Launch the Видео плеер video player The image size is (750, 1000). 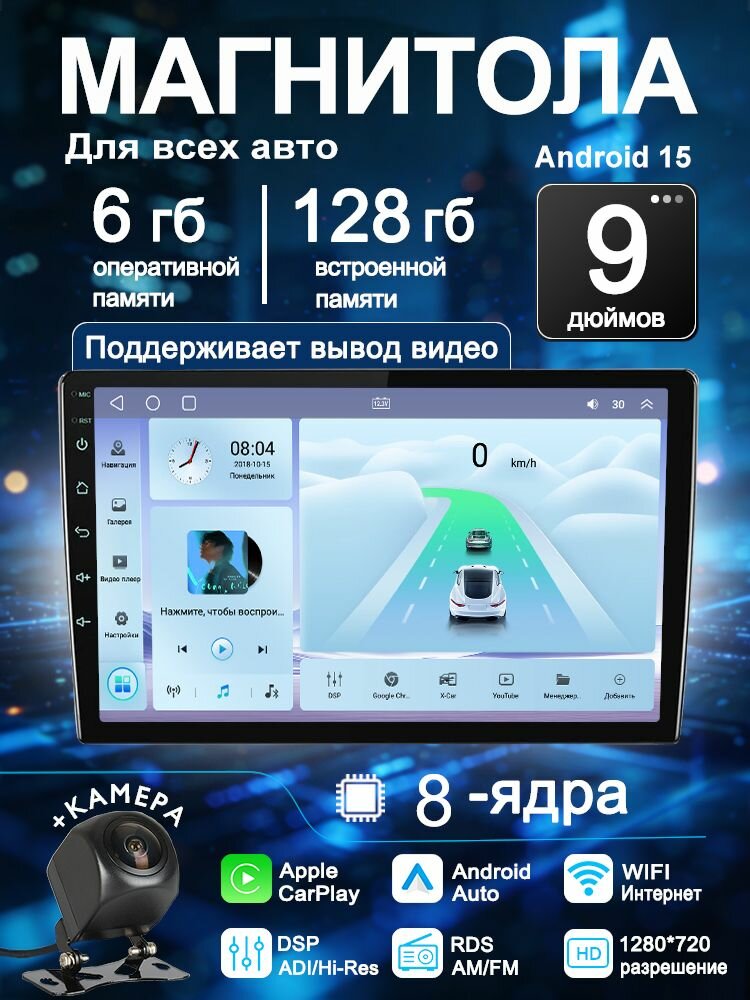pyautogui.click(x=120, y=561)
